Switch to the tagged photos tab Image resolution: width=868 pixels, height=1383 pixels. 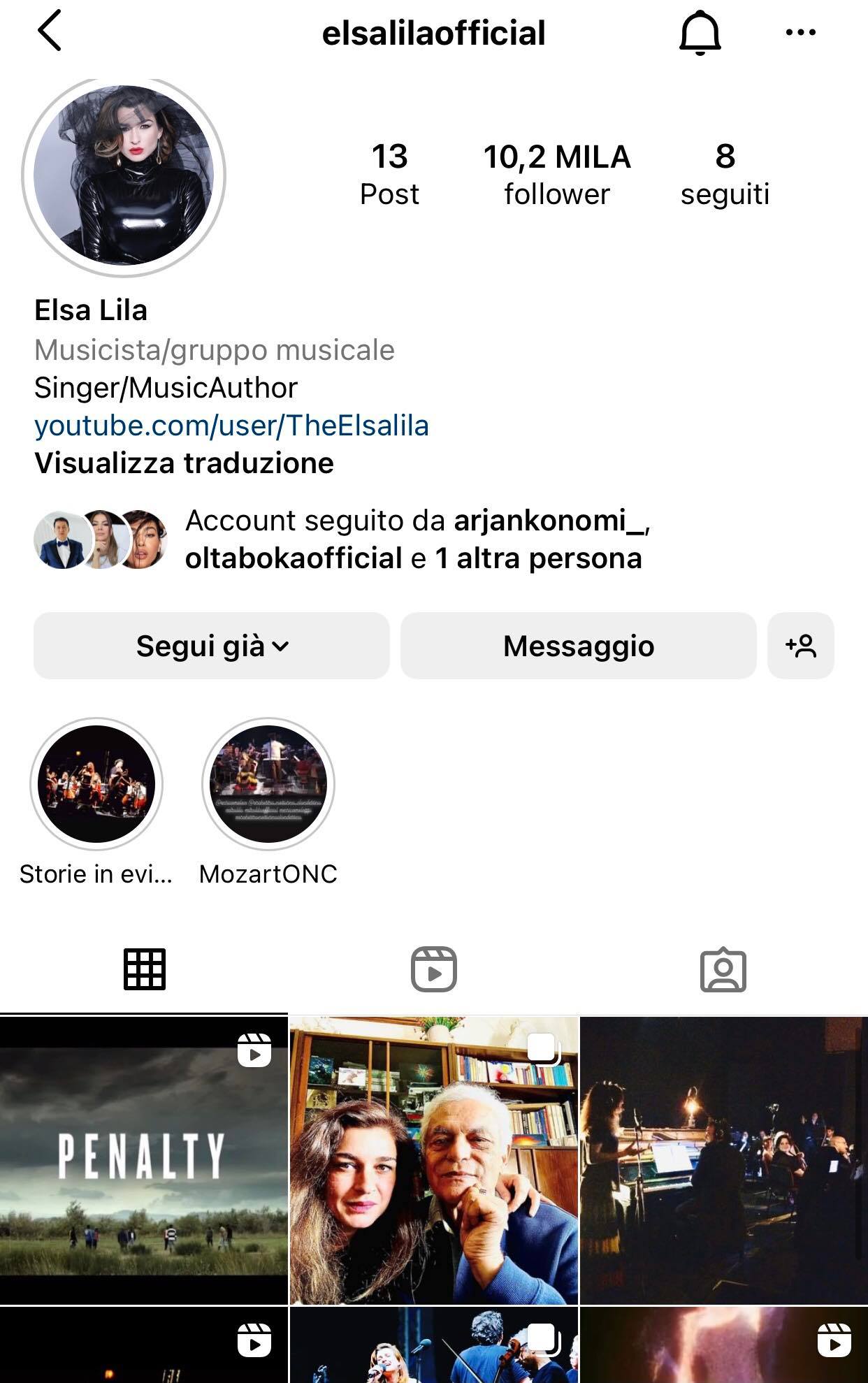(x=723, y=969)
